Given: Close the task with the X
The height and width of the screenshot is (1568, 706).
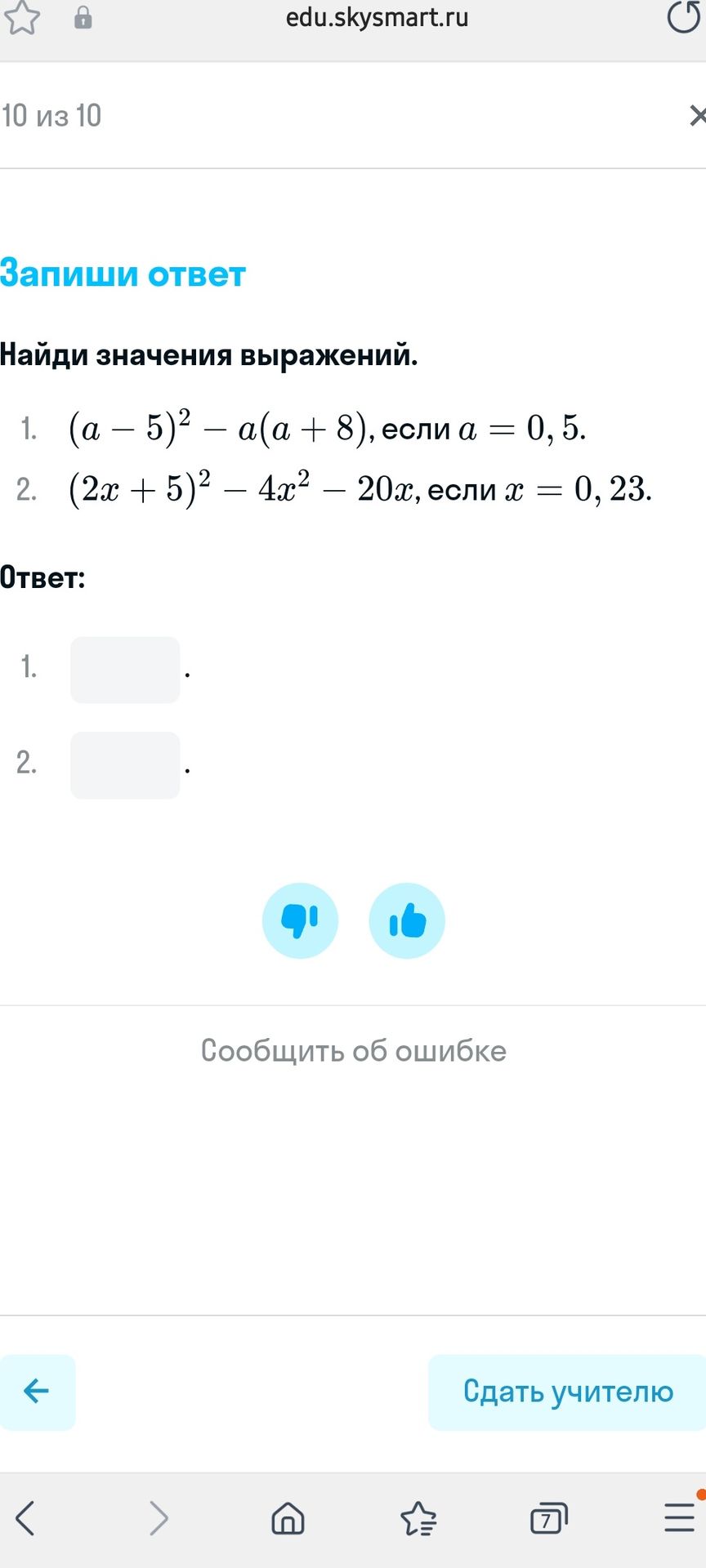Looking at the screenshot, I should pyautogui.click(x=697, y=115).
